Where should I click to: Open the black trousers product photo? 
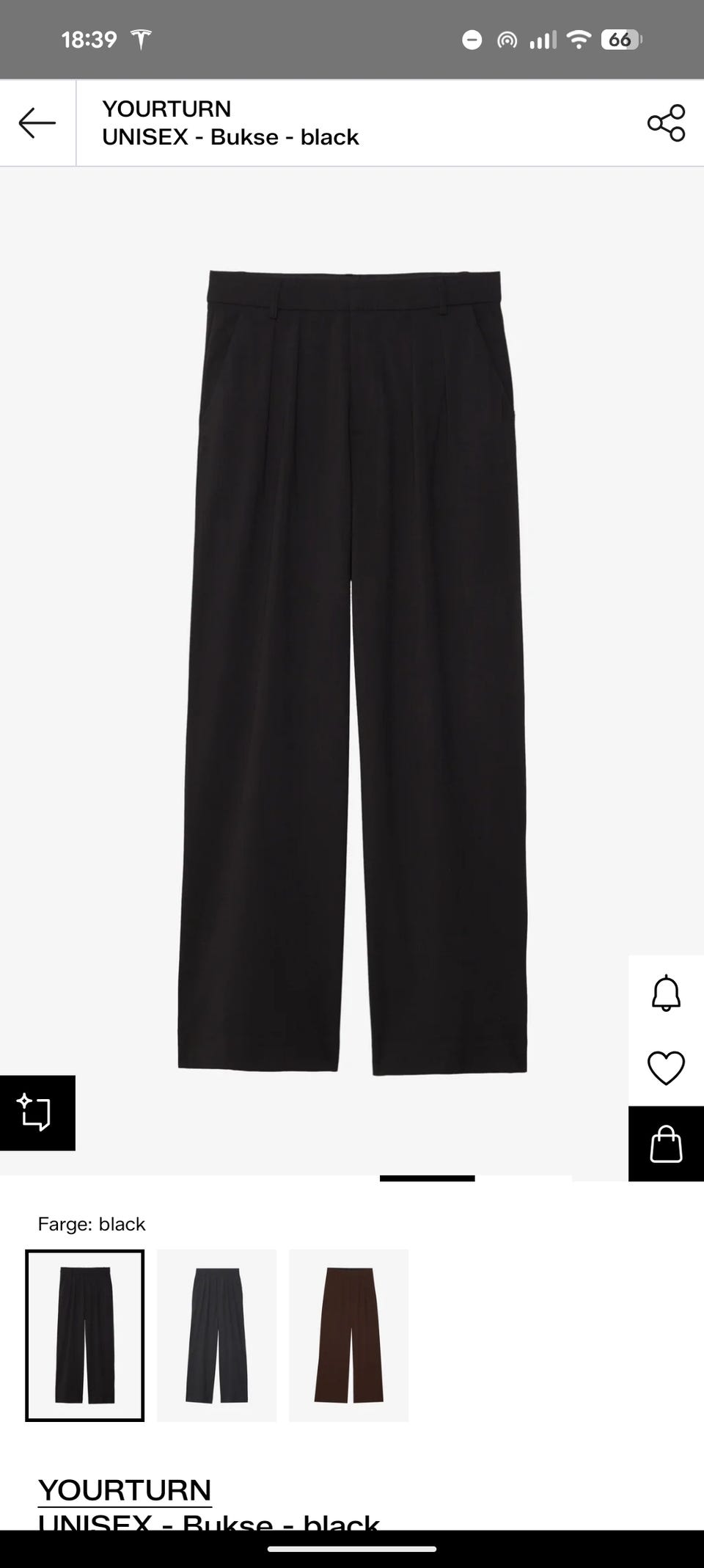pyautogui.click(x=352, y=671)
